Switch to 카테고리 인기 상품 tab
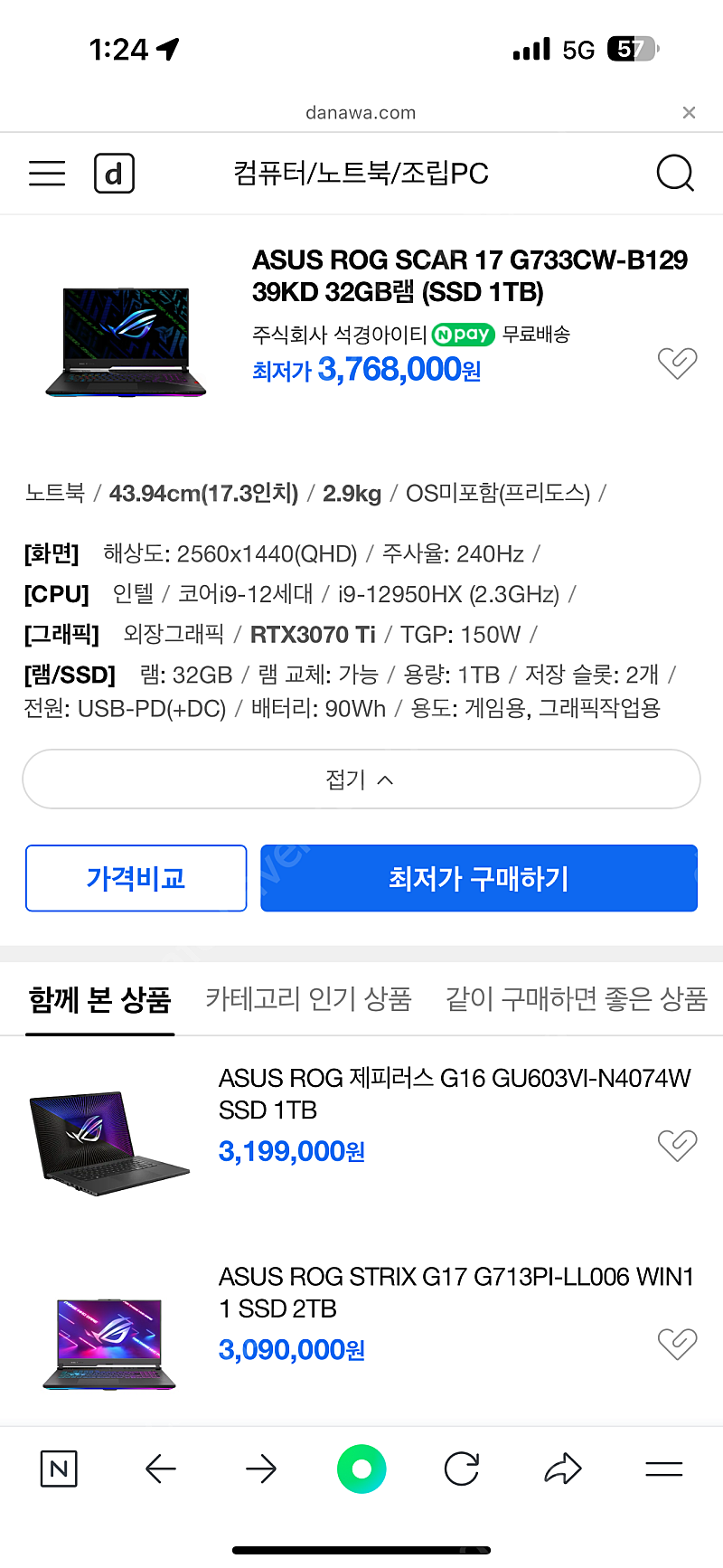Image resolution: width=723 pixels, height=1568 pixels. [x=308, y=999]
